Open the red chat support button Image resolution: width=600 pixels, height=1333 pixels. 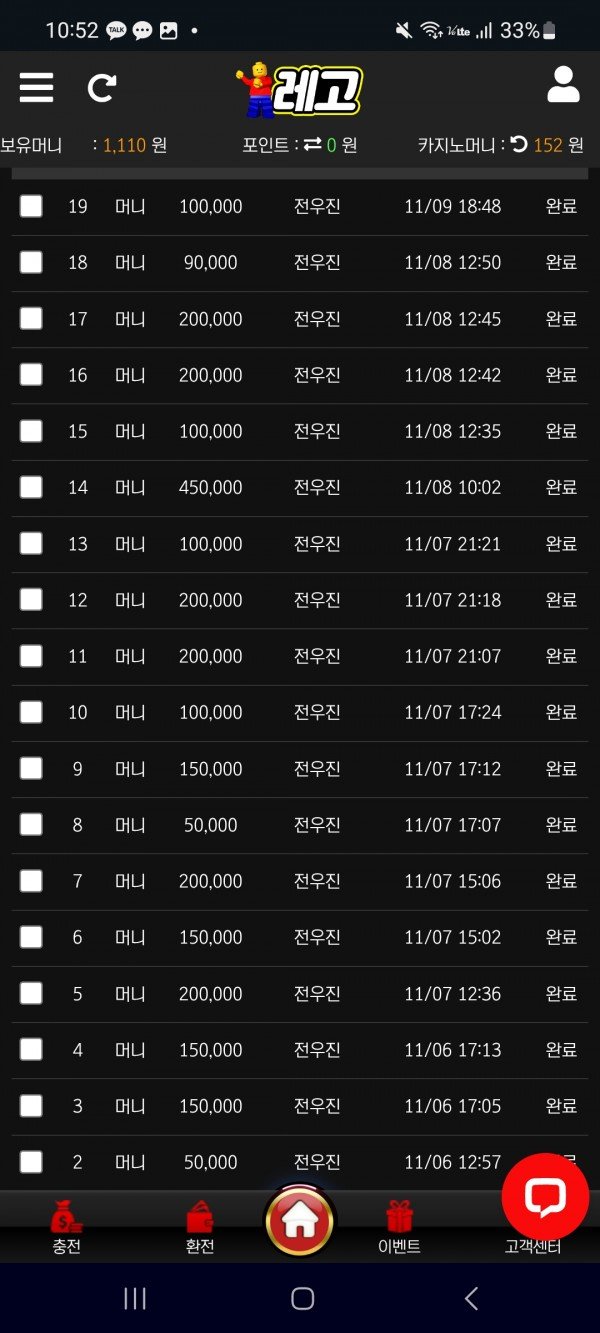(545, 1196)
